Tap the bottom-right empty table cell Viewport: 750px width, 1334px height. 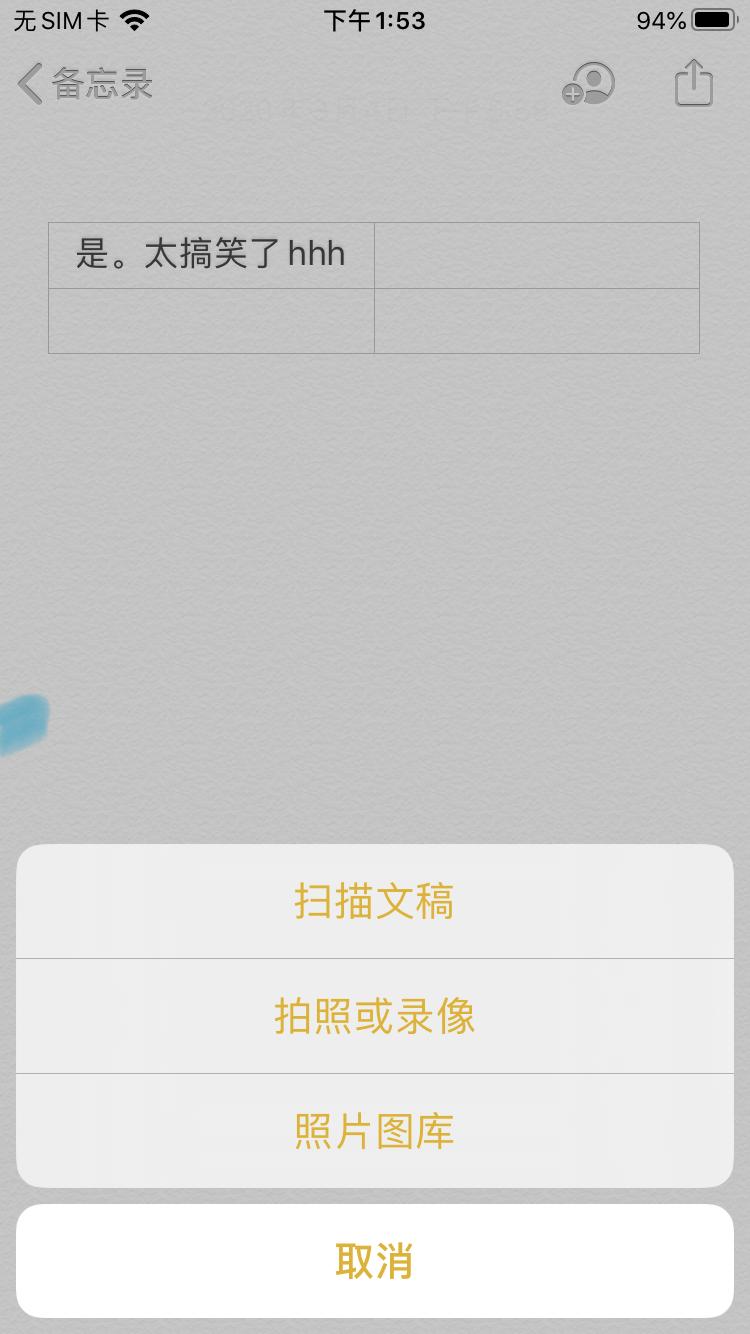pyautogui.click(x=536, y=322)
